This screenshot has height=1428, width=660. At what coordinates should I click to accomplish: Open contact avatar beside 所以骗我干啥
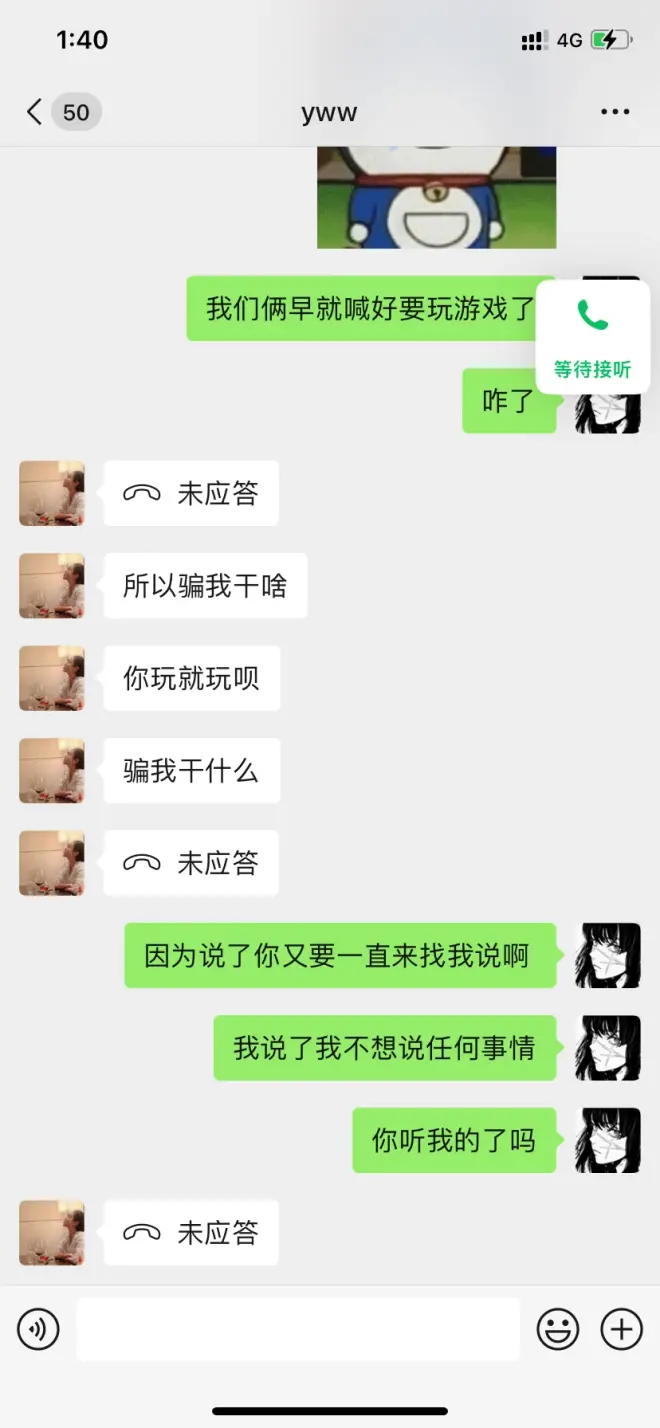[x=52, y=586]
